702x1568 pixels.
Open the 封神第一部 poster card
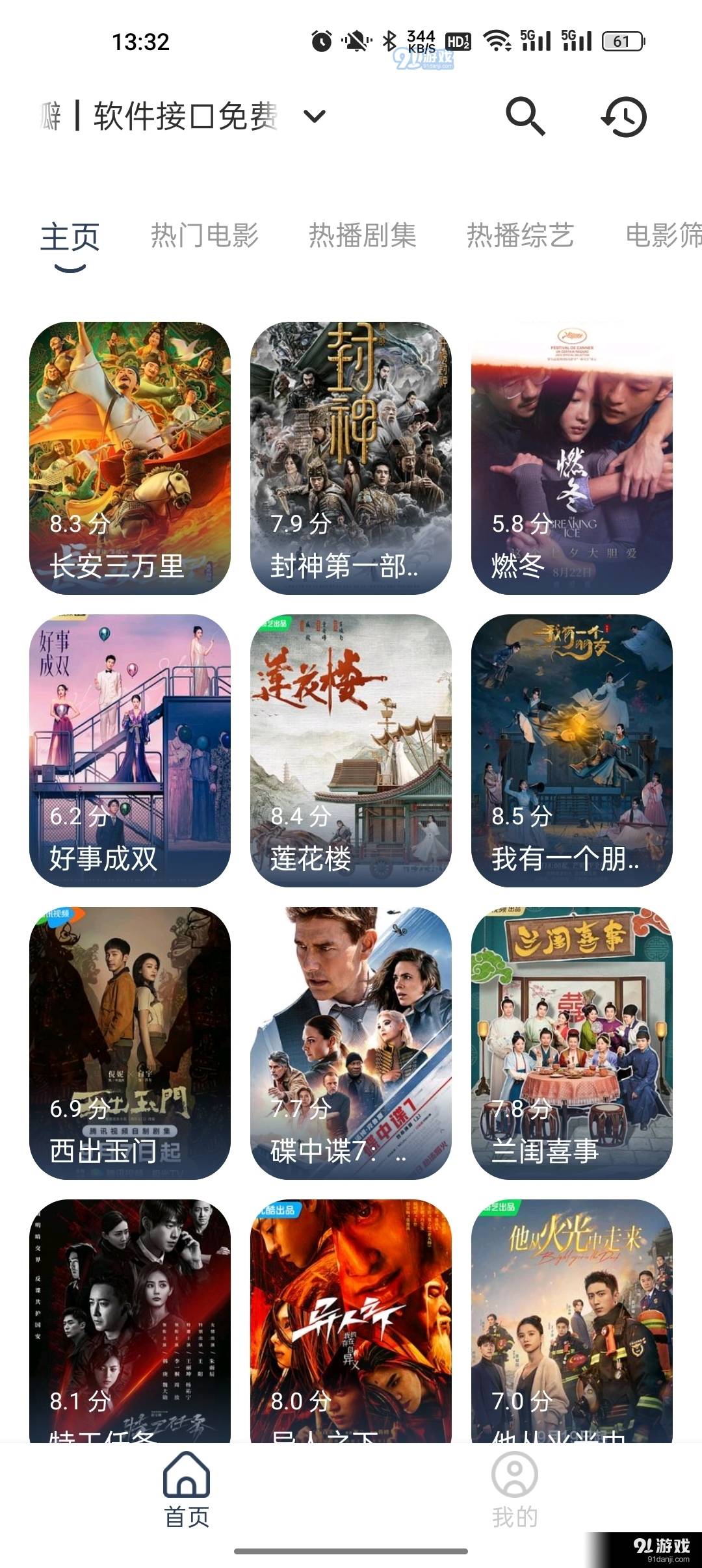(x=351, y=458)
